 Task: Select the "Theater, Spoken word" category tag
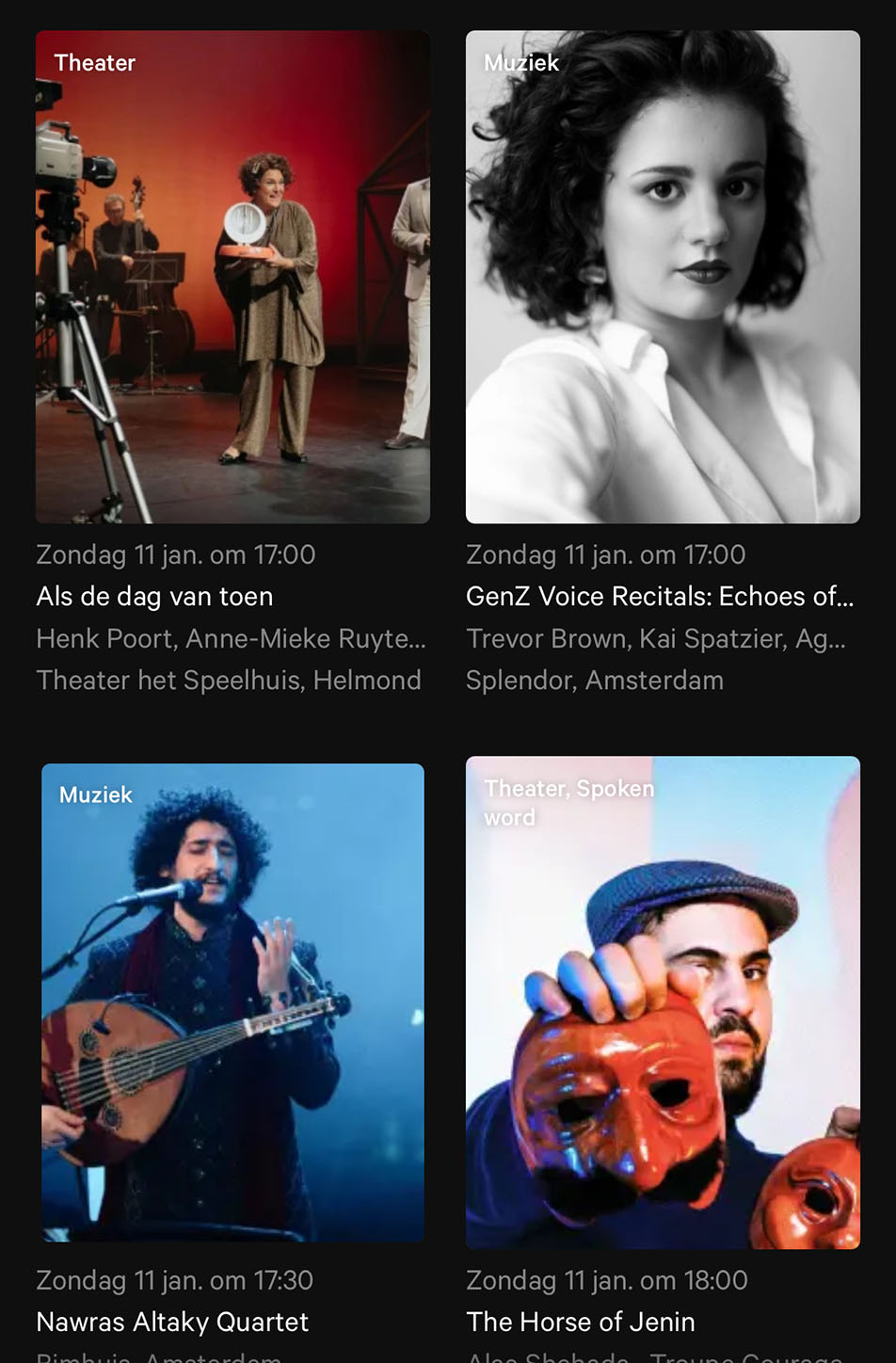568,797
